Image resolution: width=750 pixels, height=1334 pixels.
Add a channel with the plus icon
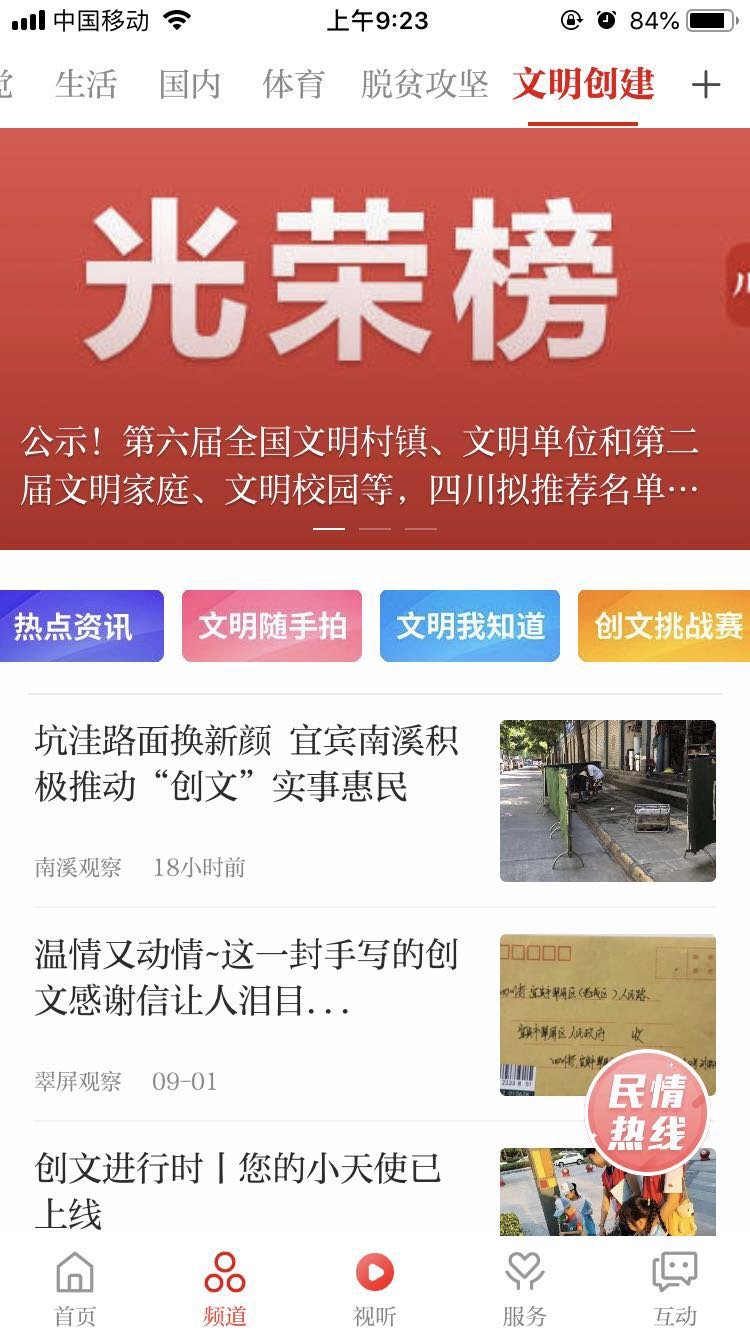click(705, 85)
